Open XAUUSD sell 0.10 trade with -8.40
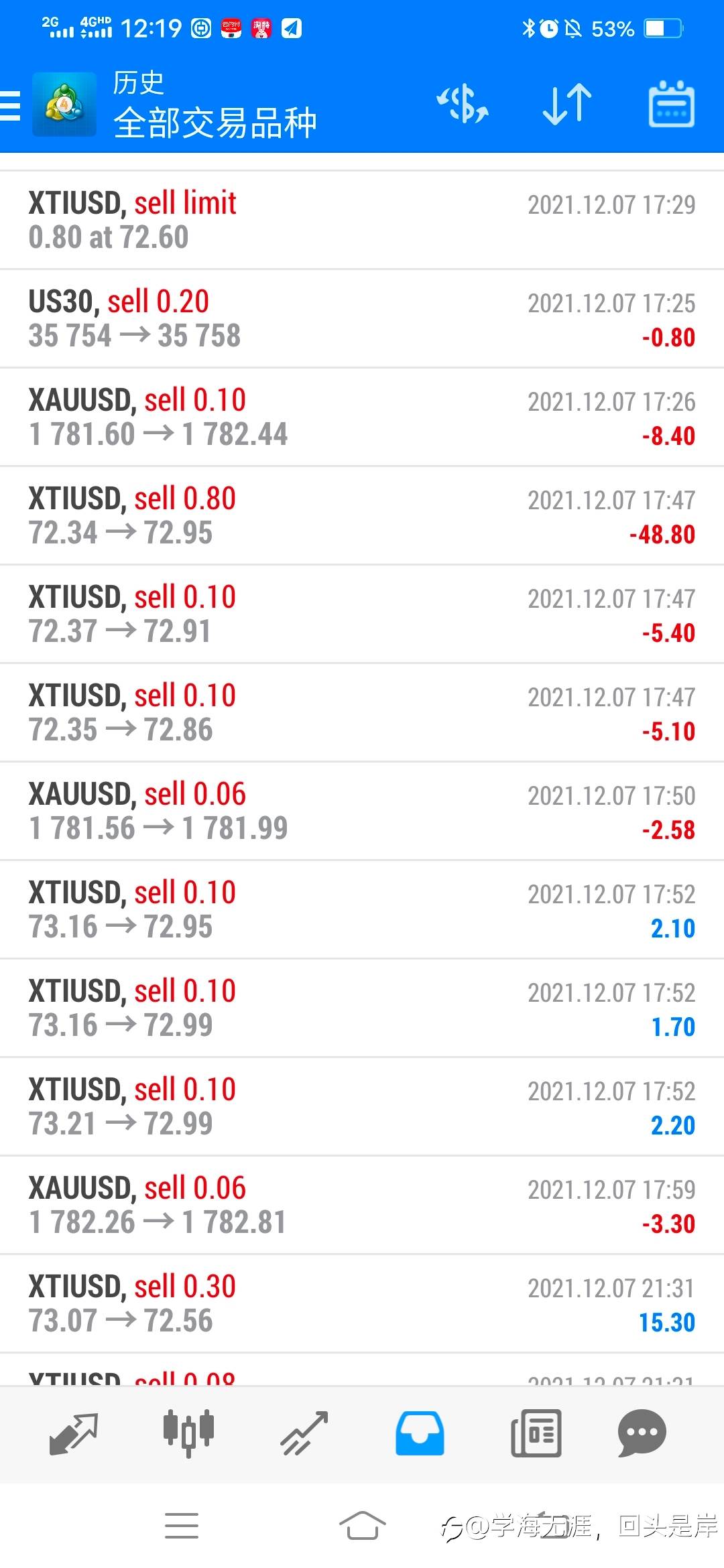 point(362,417)
